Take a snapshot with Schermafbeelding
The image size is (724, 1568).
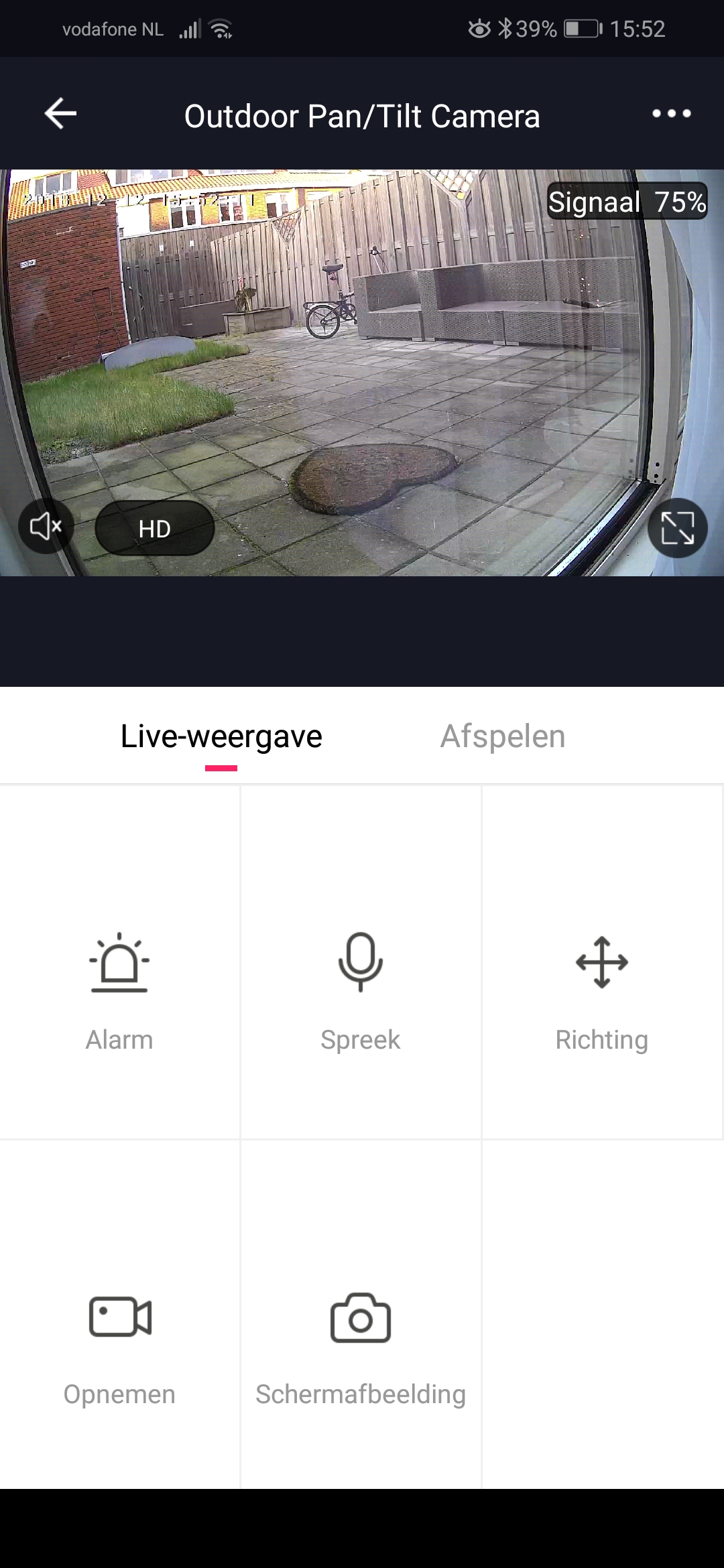361,1315
